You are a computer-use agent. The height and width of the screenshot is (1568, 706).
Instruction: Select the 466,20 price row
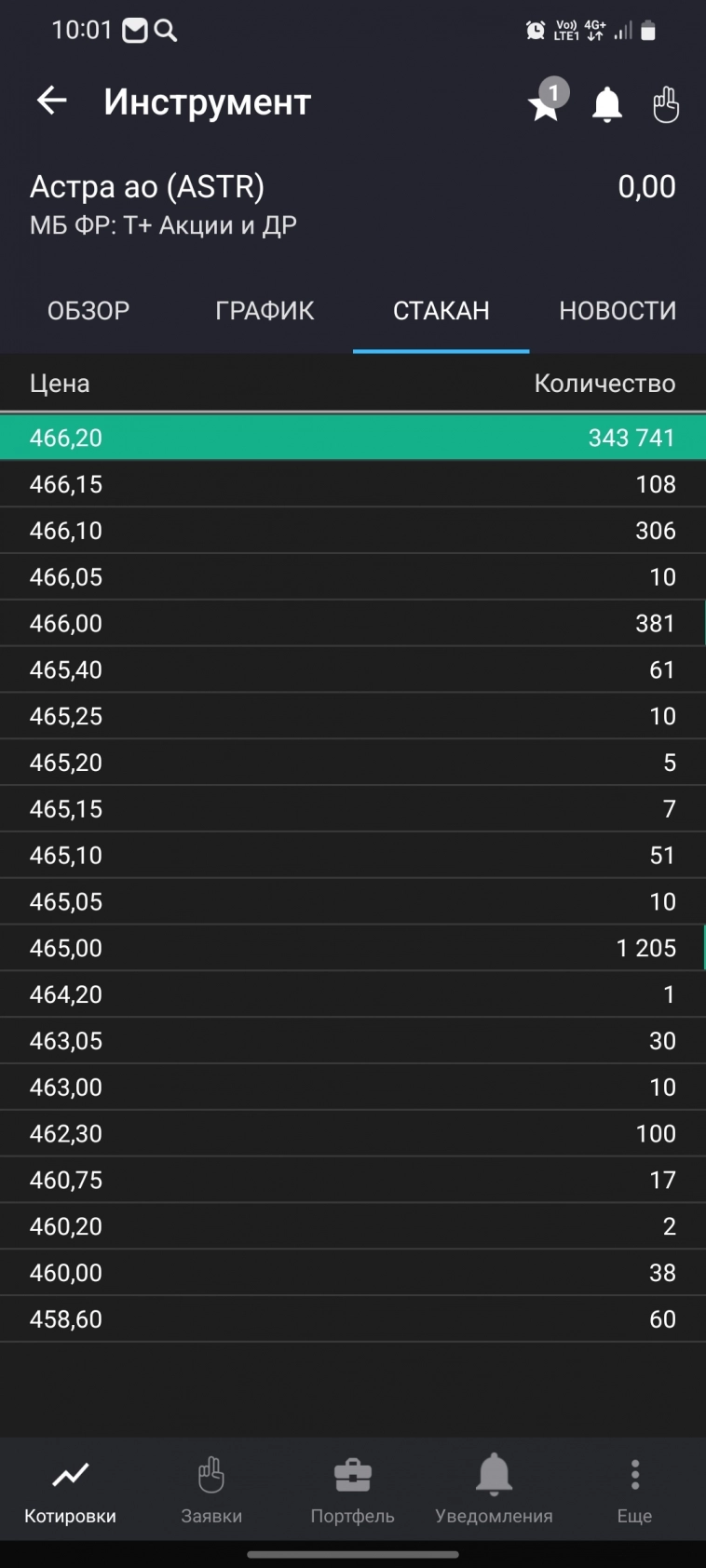coord(352,438)
